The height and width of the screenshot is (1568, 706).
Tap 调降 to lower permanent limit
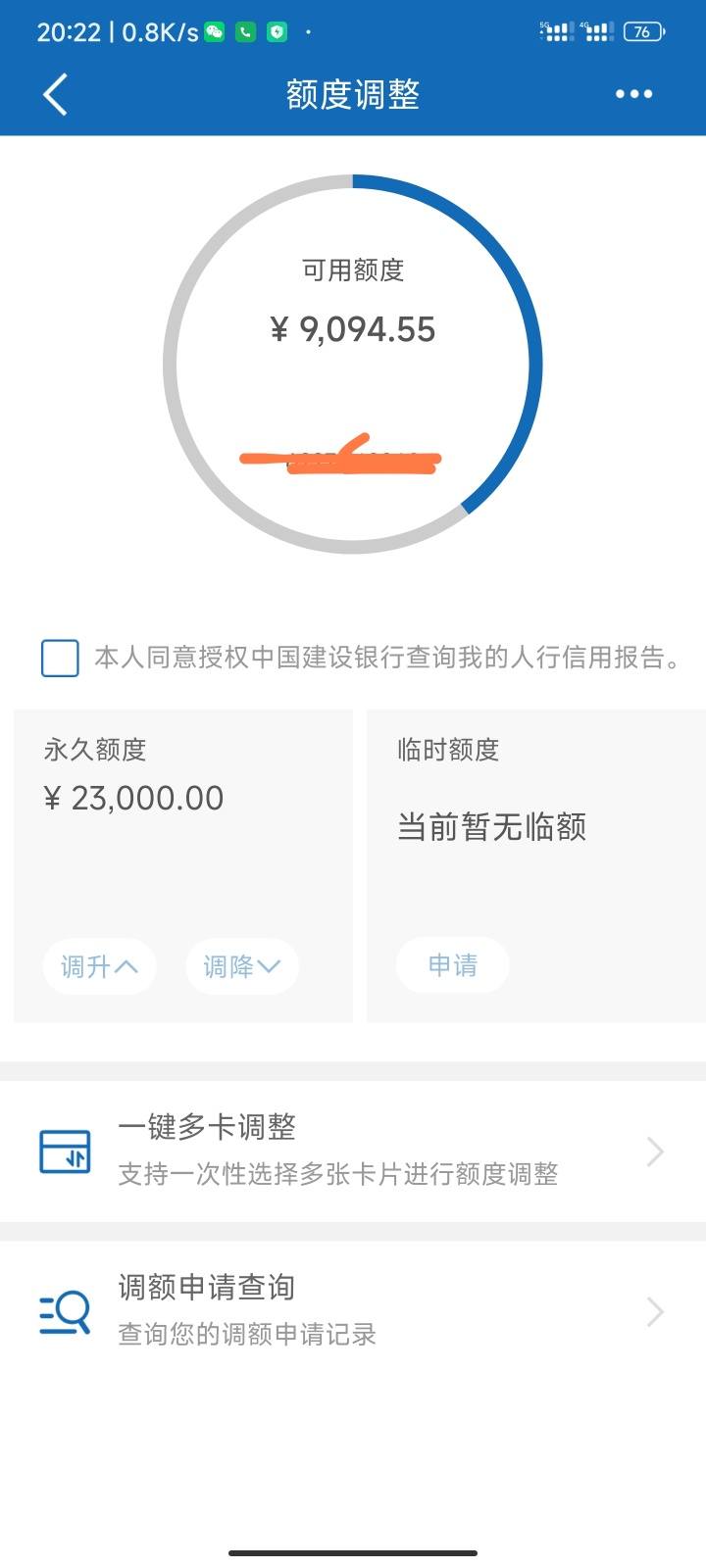coord(242,966)
